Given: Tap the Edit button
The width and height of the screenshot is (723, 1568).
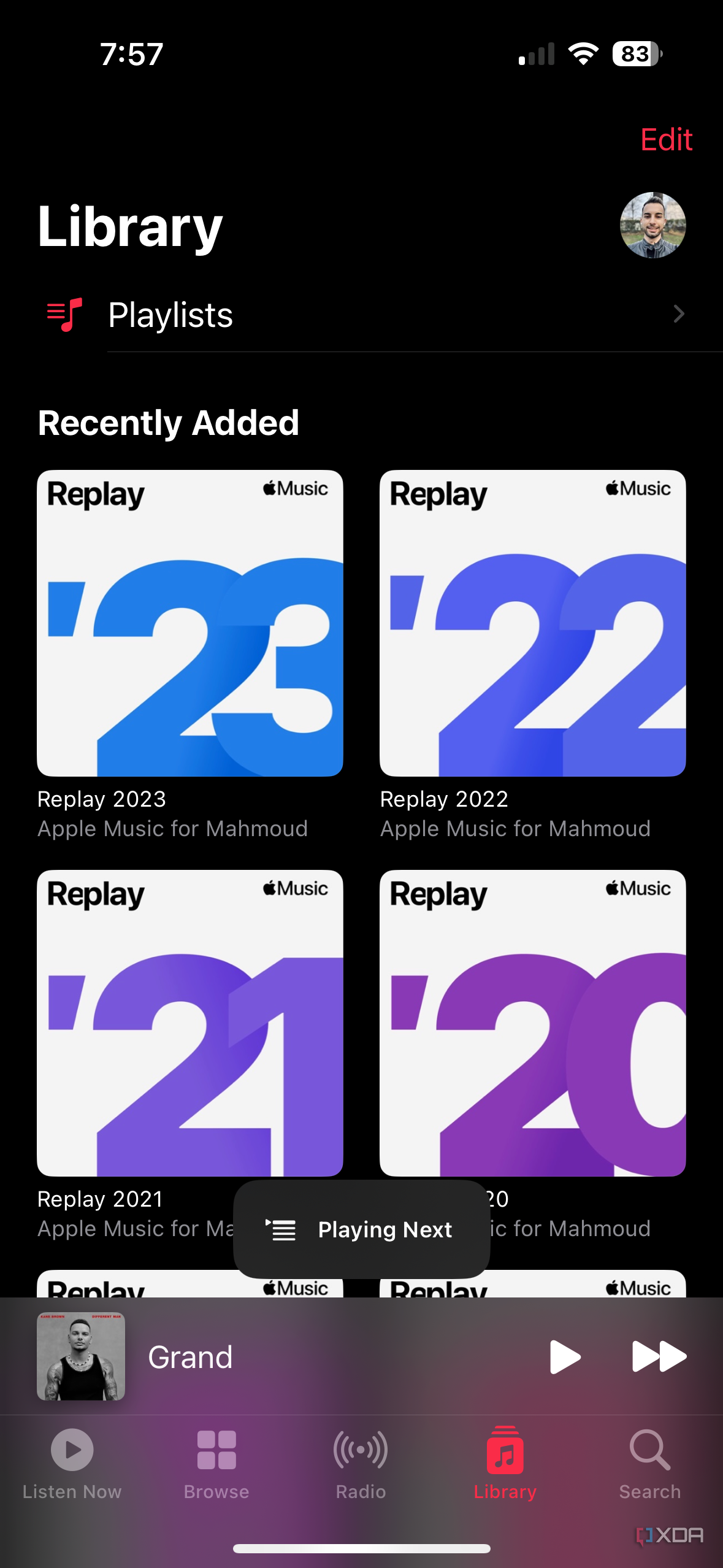Looking at the screenshot, I should [666, 140].
